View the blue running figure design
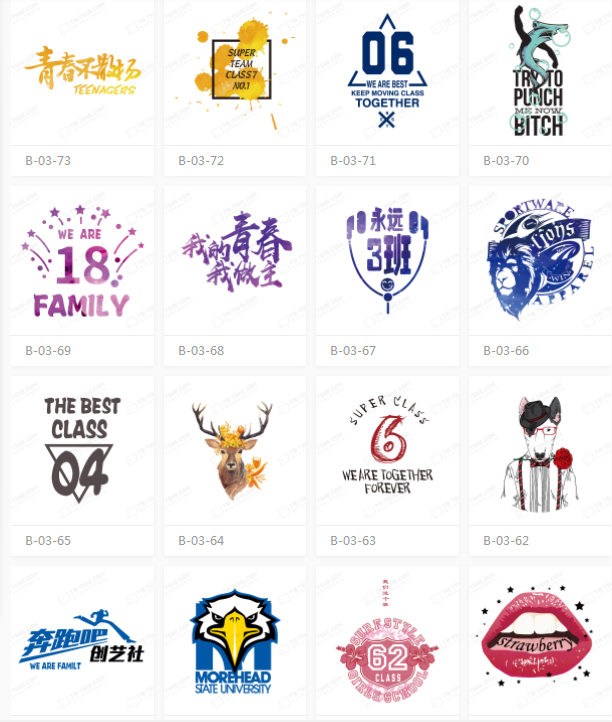The height and width of the screenshot is (722, 612). click(x=82, y=642)
